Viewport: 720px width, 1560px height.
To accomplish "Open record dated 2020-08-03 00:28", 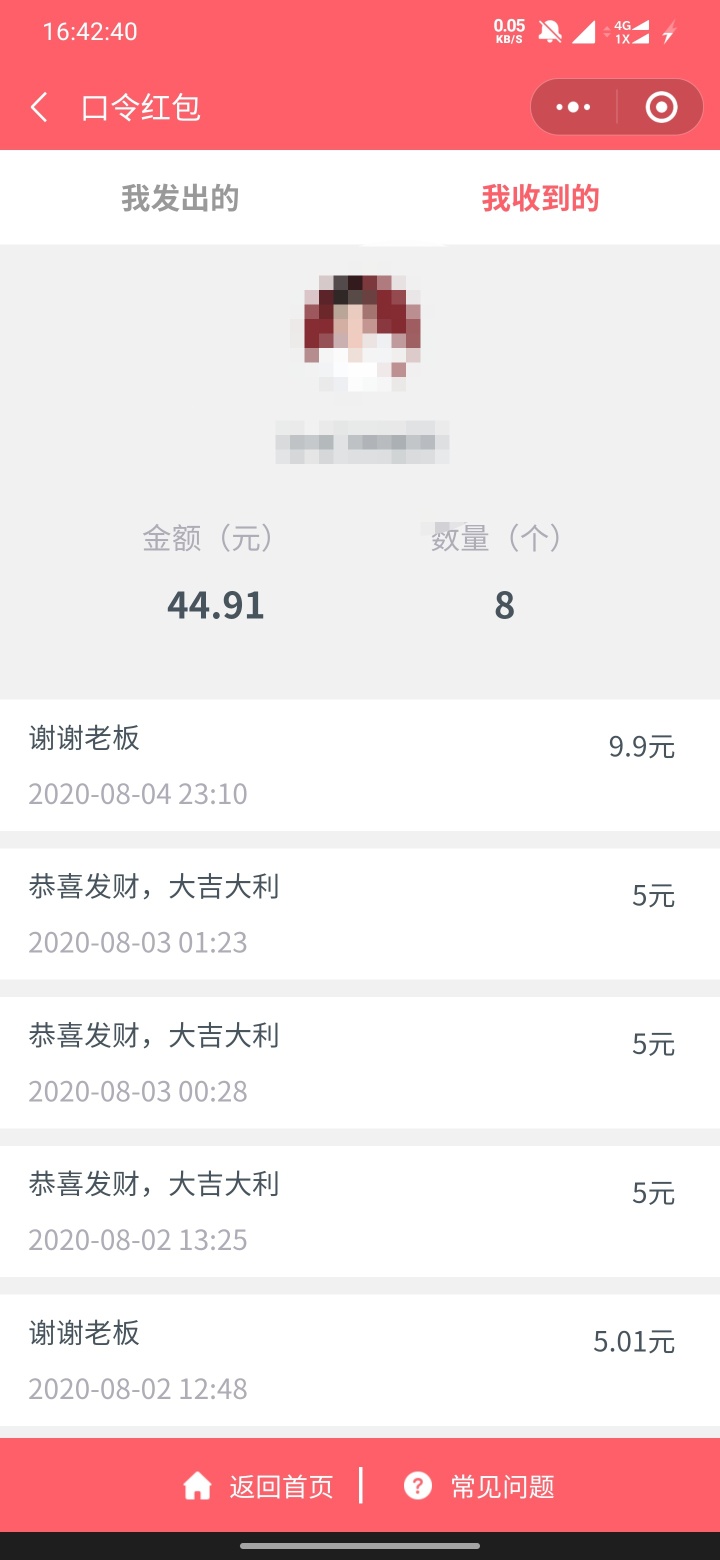I will (360, 1063).
